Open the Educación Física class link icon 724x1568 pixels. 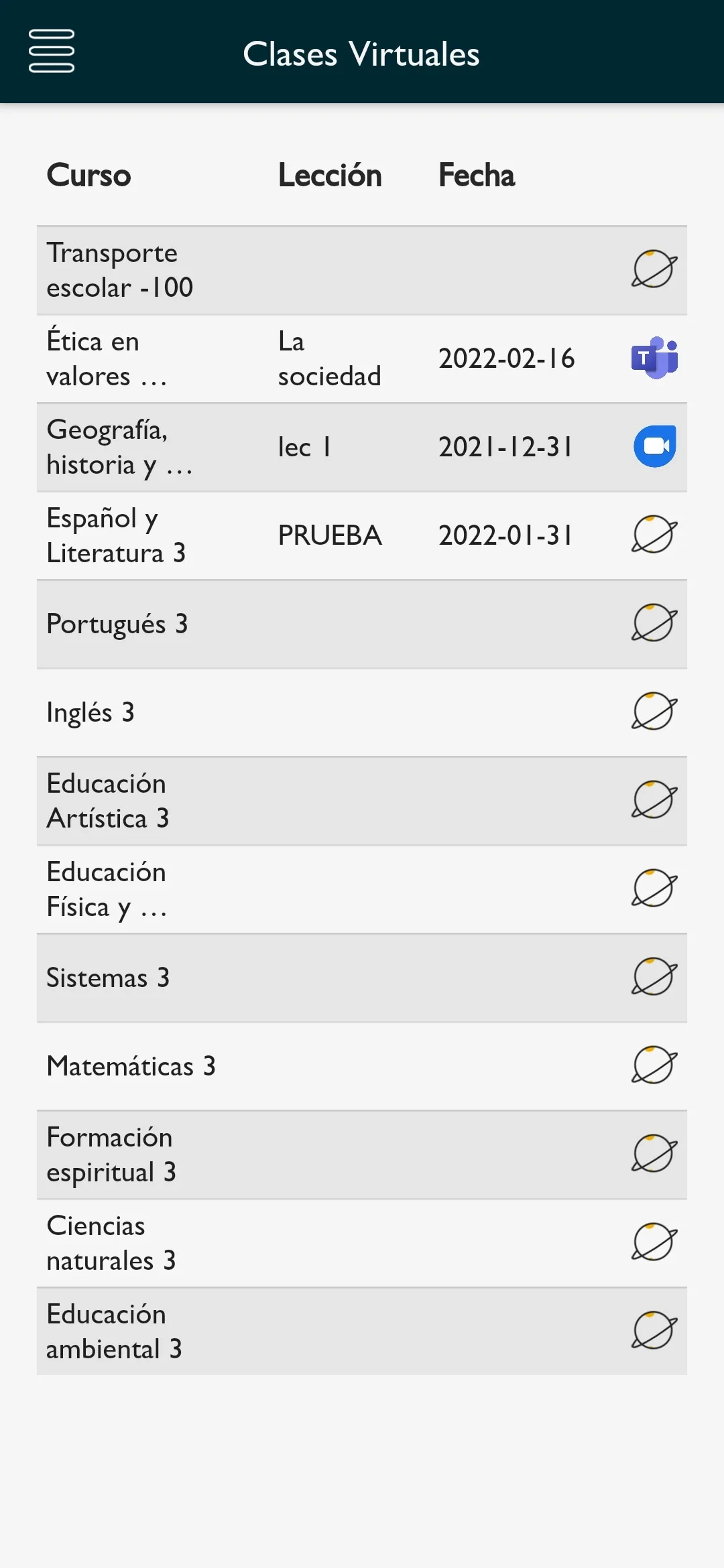click(x=654, y=889)
